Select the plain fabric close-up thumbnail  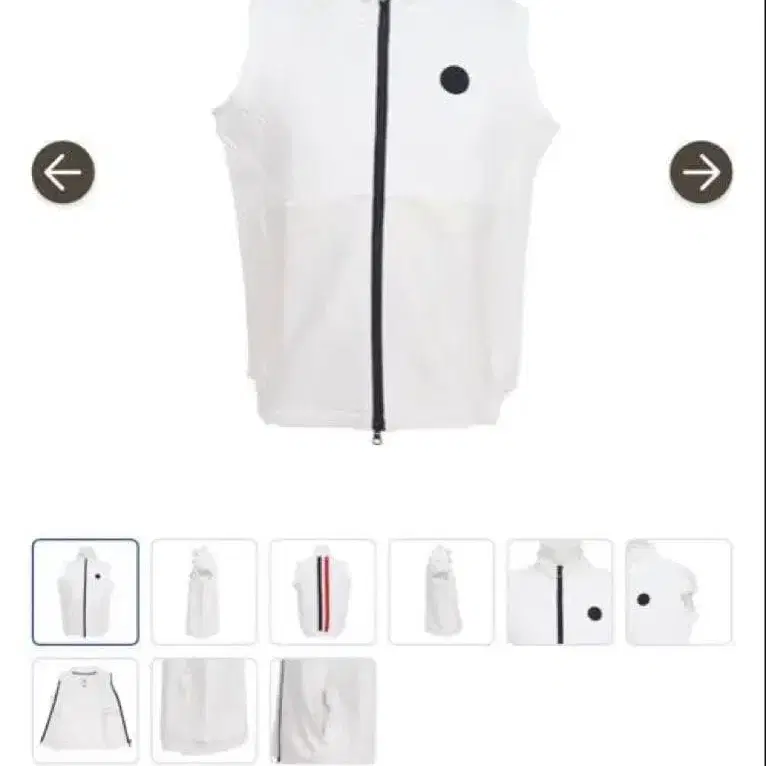(204, 710)
